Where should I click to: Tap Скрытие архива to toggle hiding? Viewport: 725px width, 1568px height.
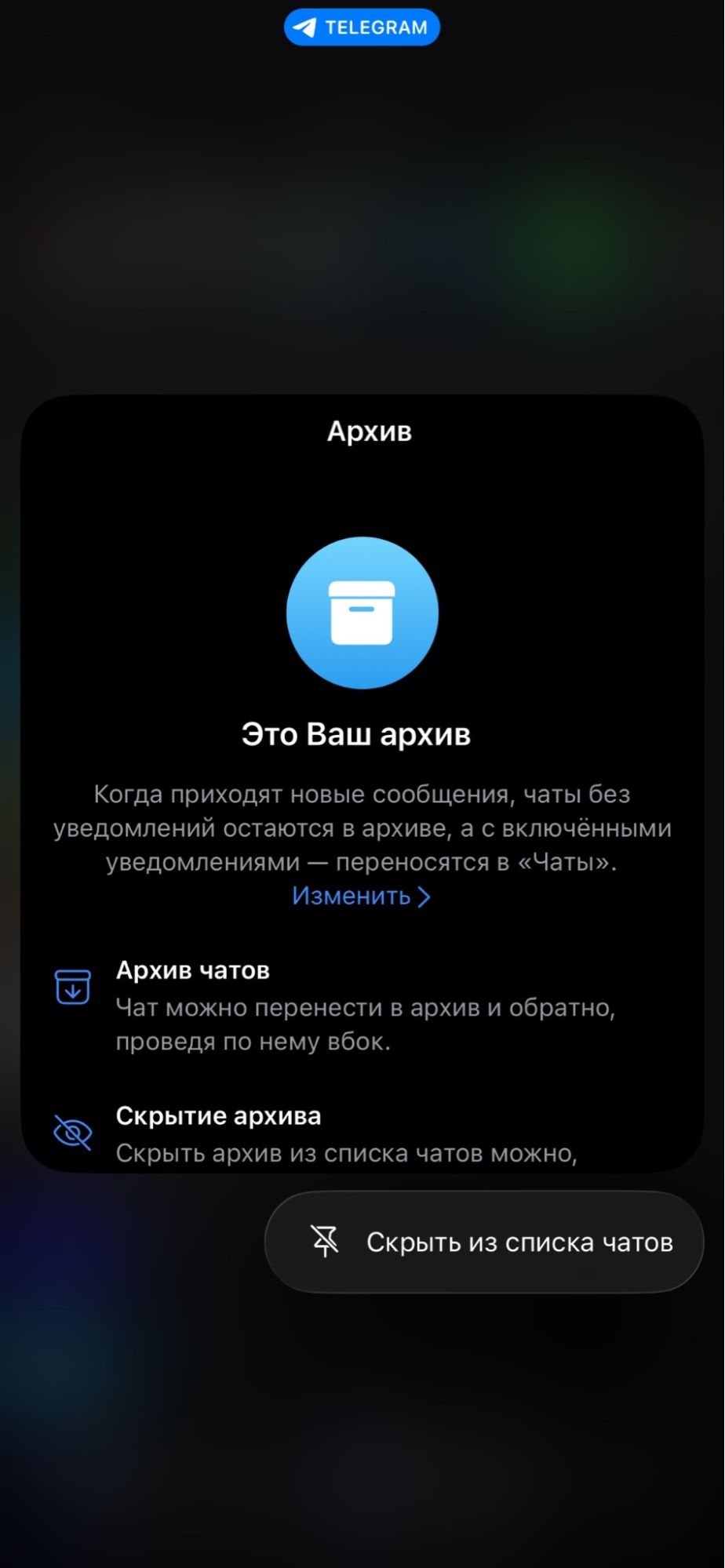pyautogui.click(x=218, y=1115)
